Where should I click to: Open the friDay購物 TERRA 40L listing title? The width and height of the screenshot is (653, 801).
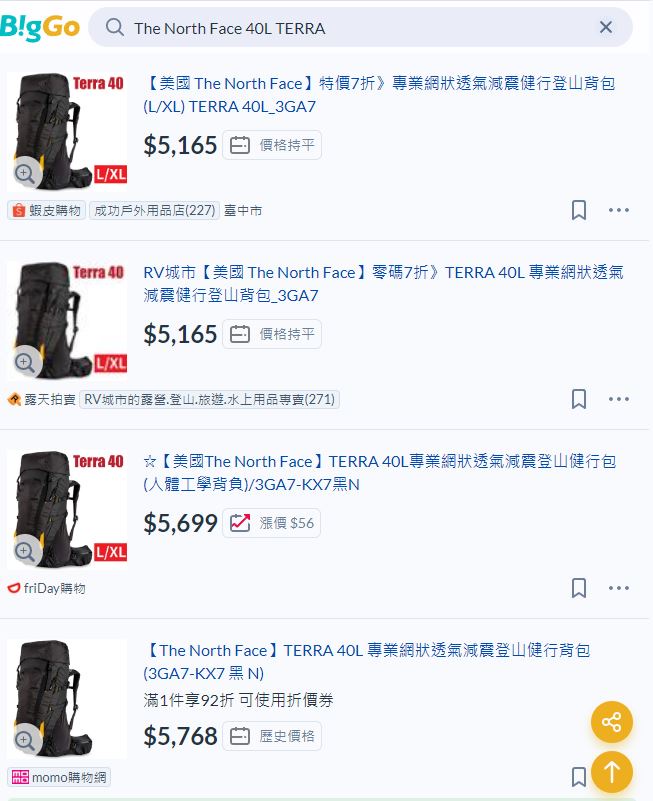click(379, 472)
